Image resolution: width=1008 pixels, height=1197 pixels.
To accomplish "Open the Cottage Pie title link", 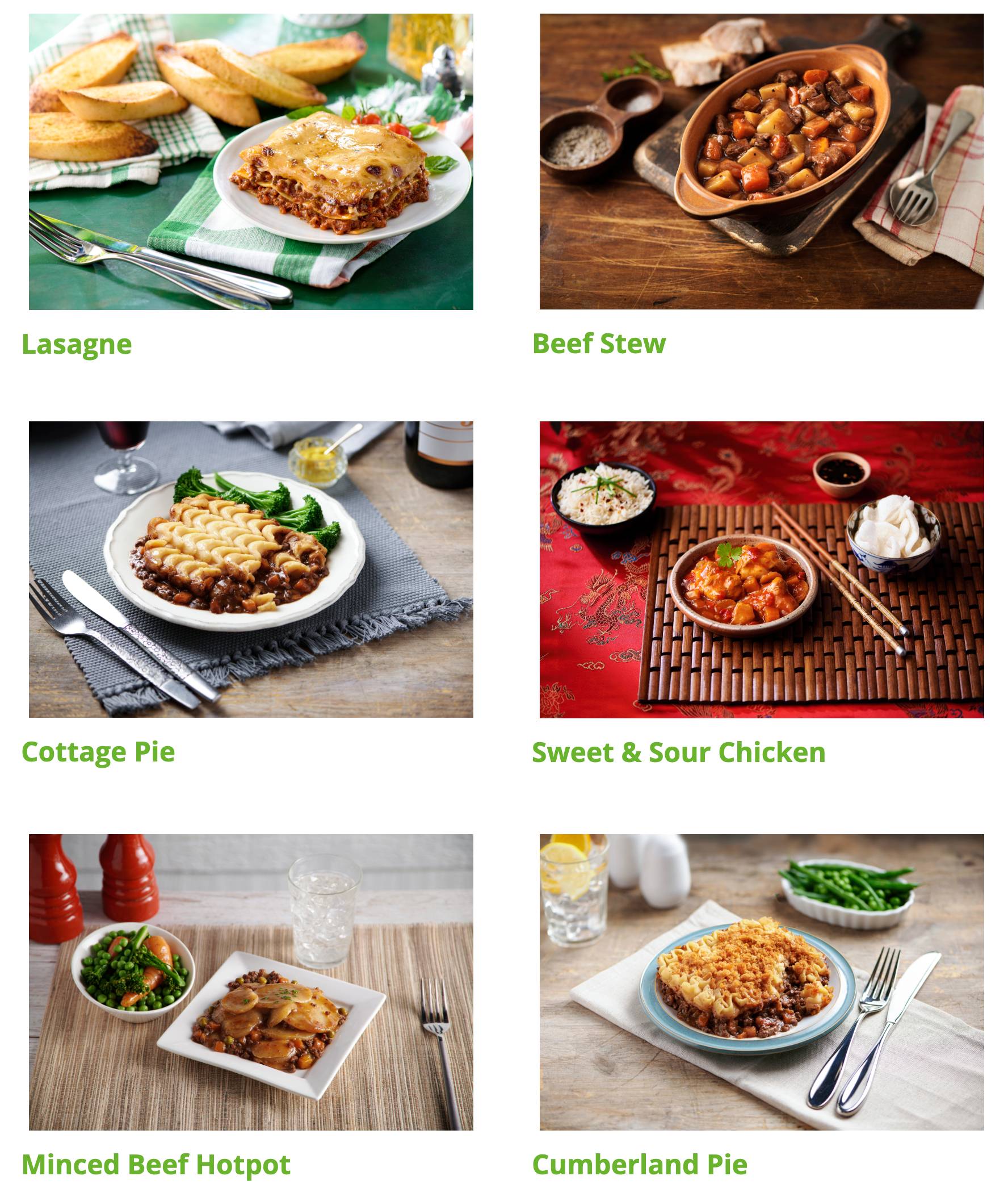I will [x=98, y=752].
